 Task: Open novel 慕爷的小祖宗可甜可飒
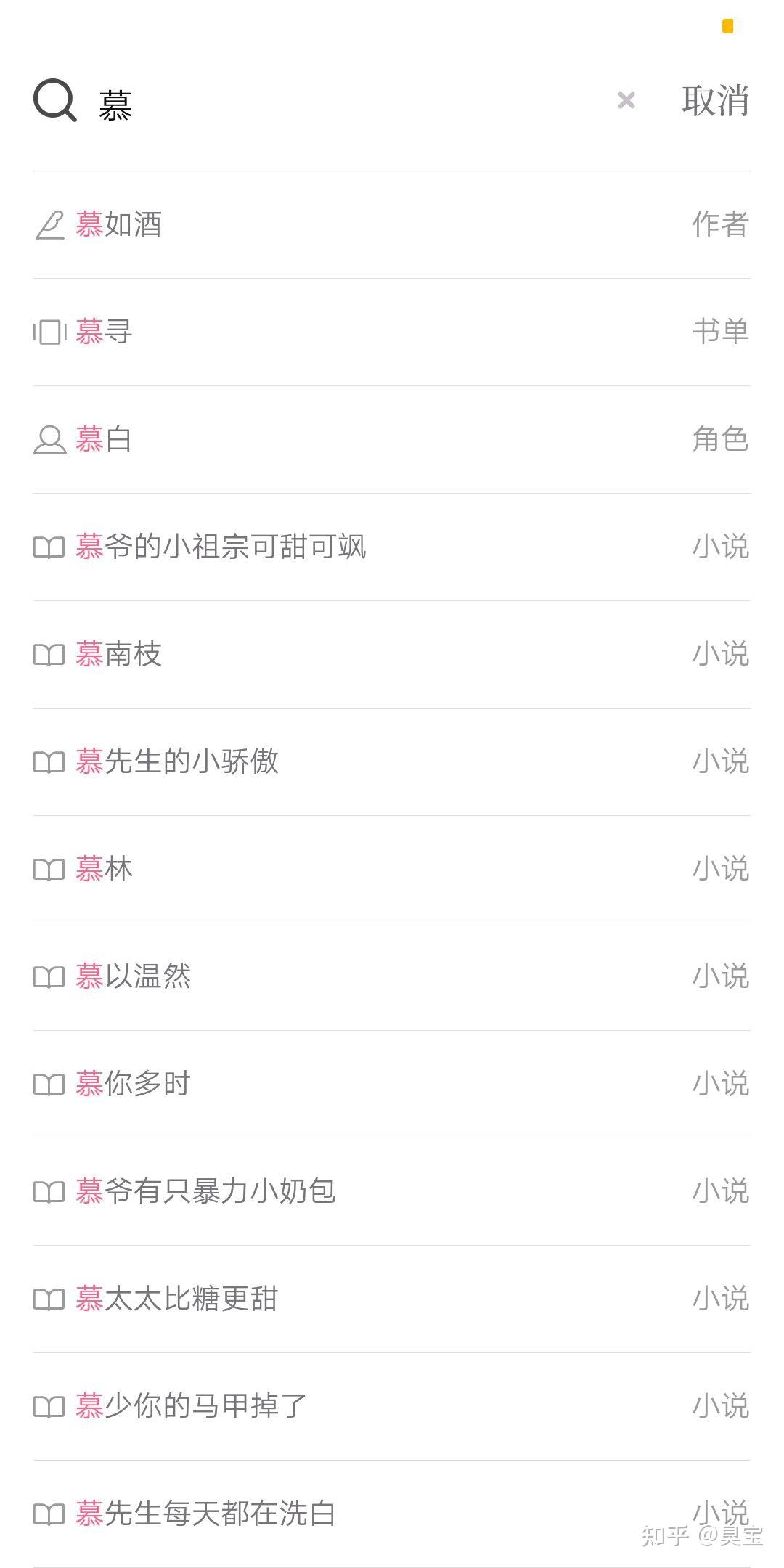coord(221,547)
